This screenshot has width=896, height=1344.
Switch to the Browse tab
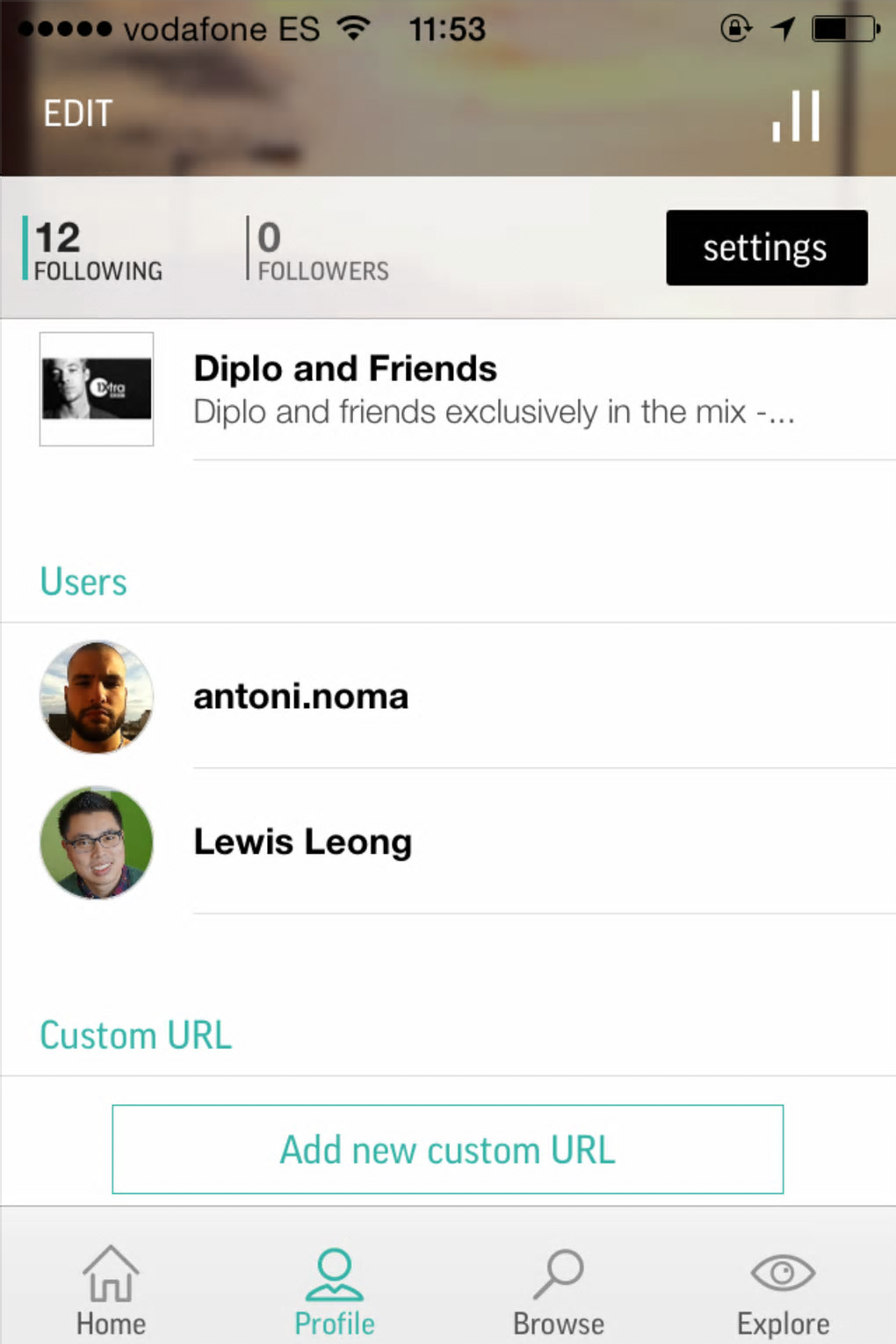tap(559, 1291)
